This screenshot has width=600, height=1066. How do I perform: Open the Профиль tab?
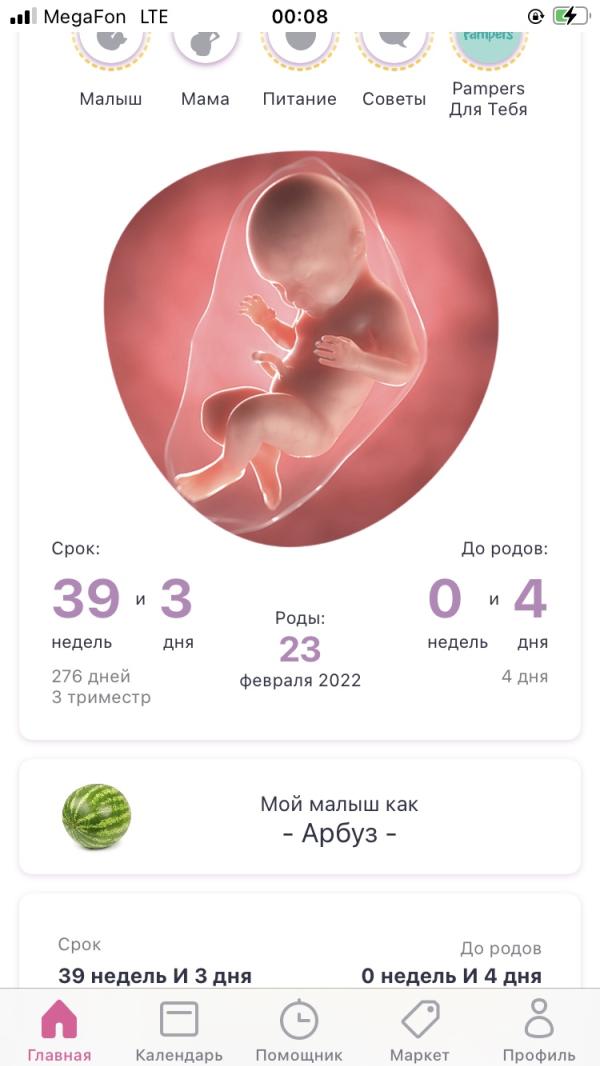tap(539, 1030)
